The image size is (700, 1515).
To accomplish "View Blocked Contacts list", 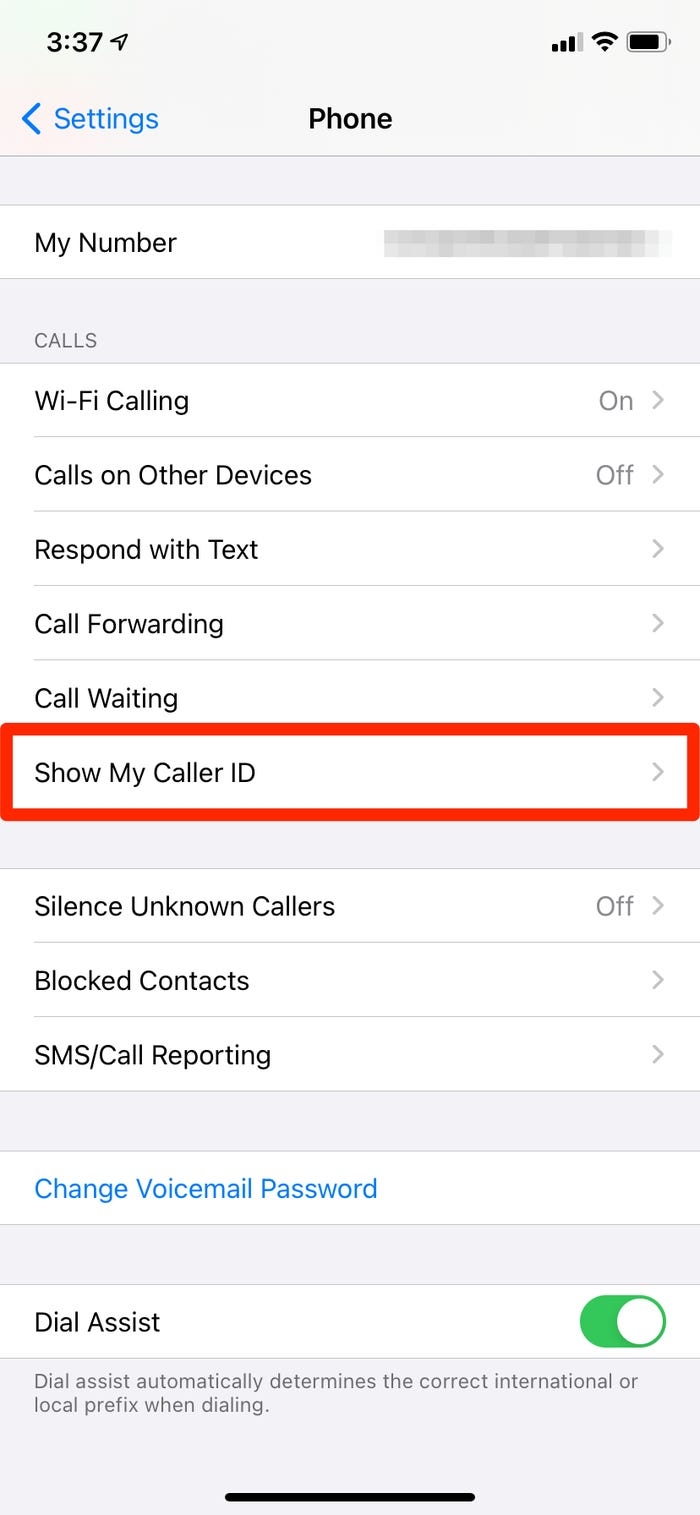I will point(350,981).
